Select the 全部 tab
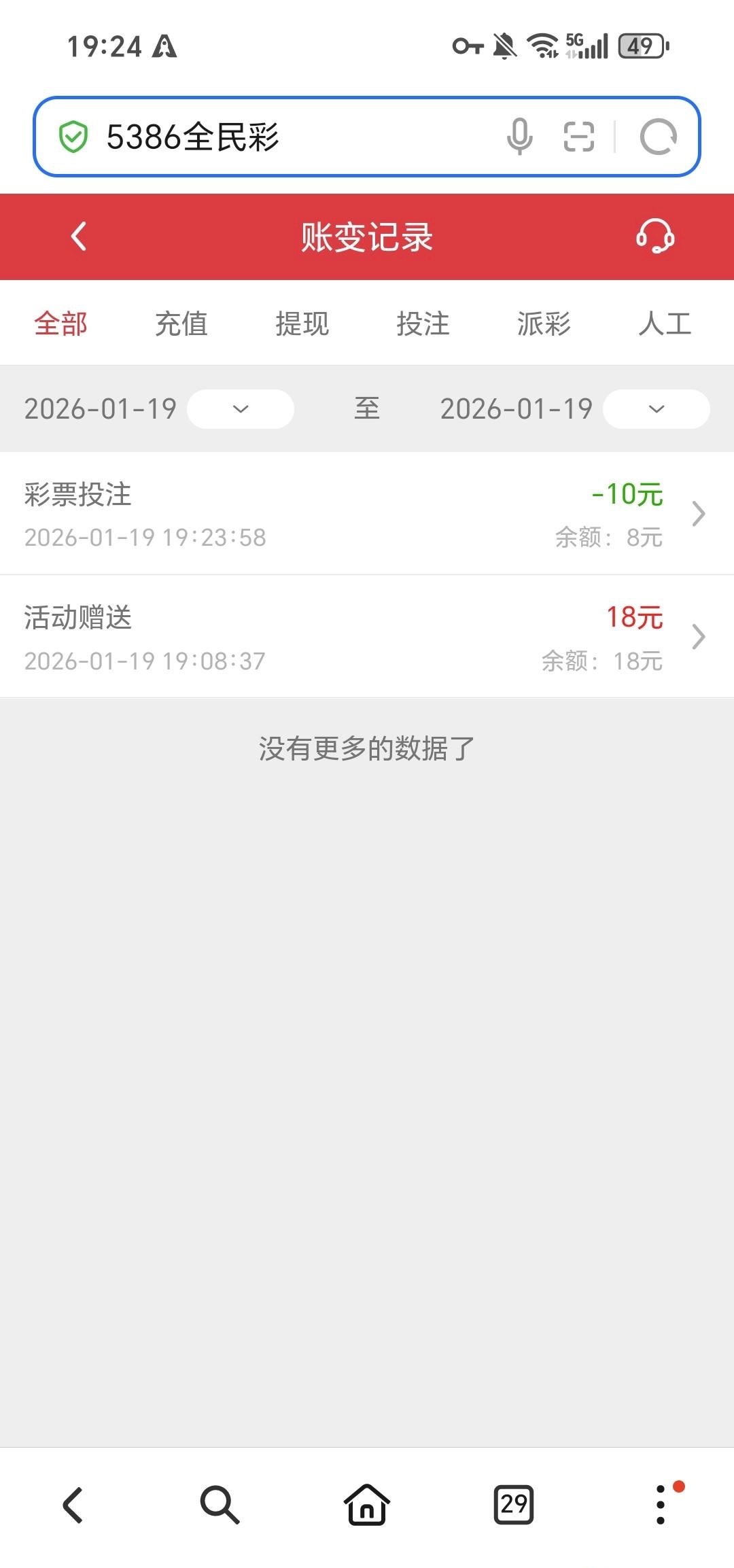This screenshot has width=734, height=1568. (x=61, y=324)
